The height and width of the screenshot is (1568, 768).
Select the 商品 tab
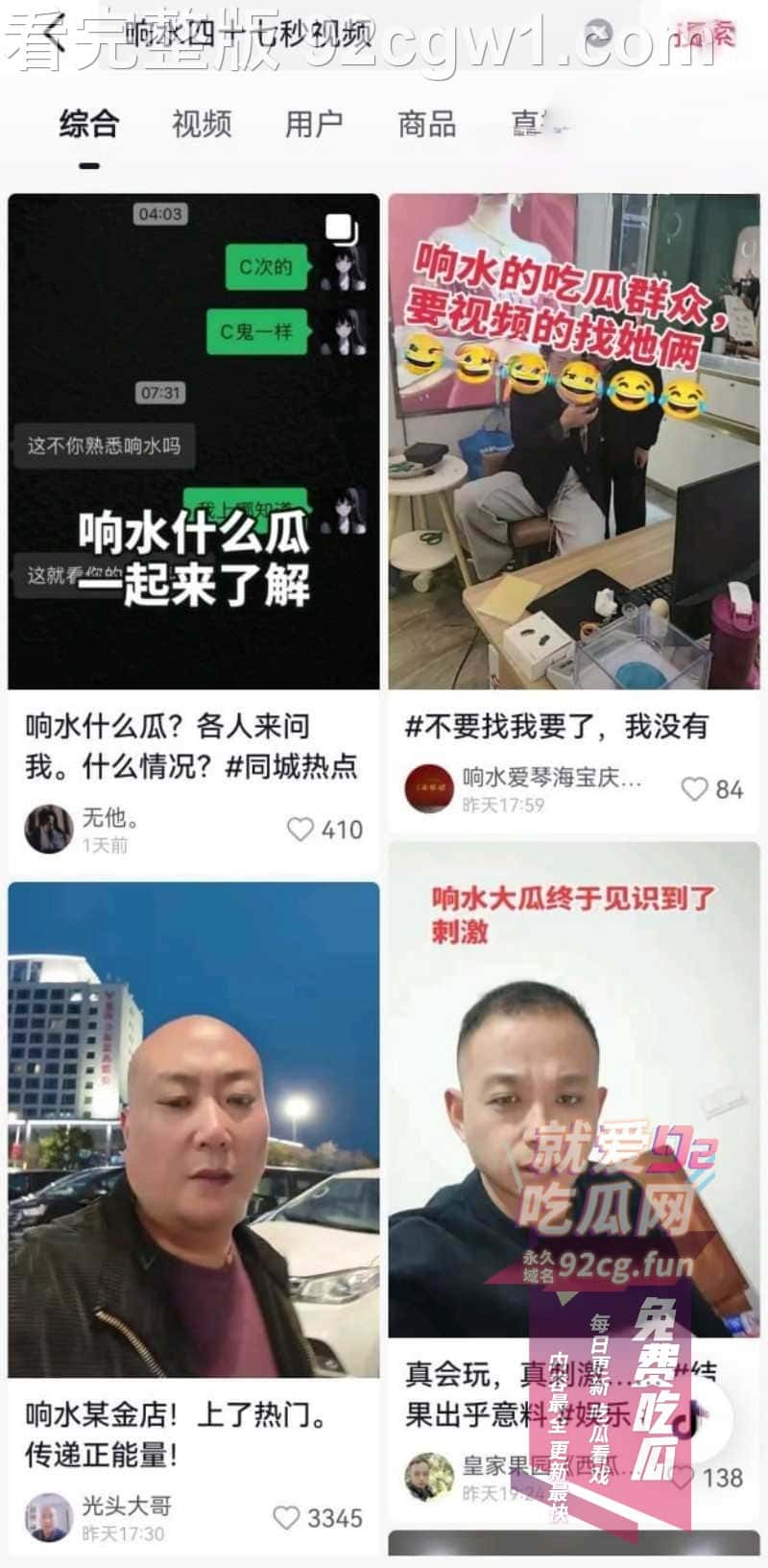coord(427,125)
